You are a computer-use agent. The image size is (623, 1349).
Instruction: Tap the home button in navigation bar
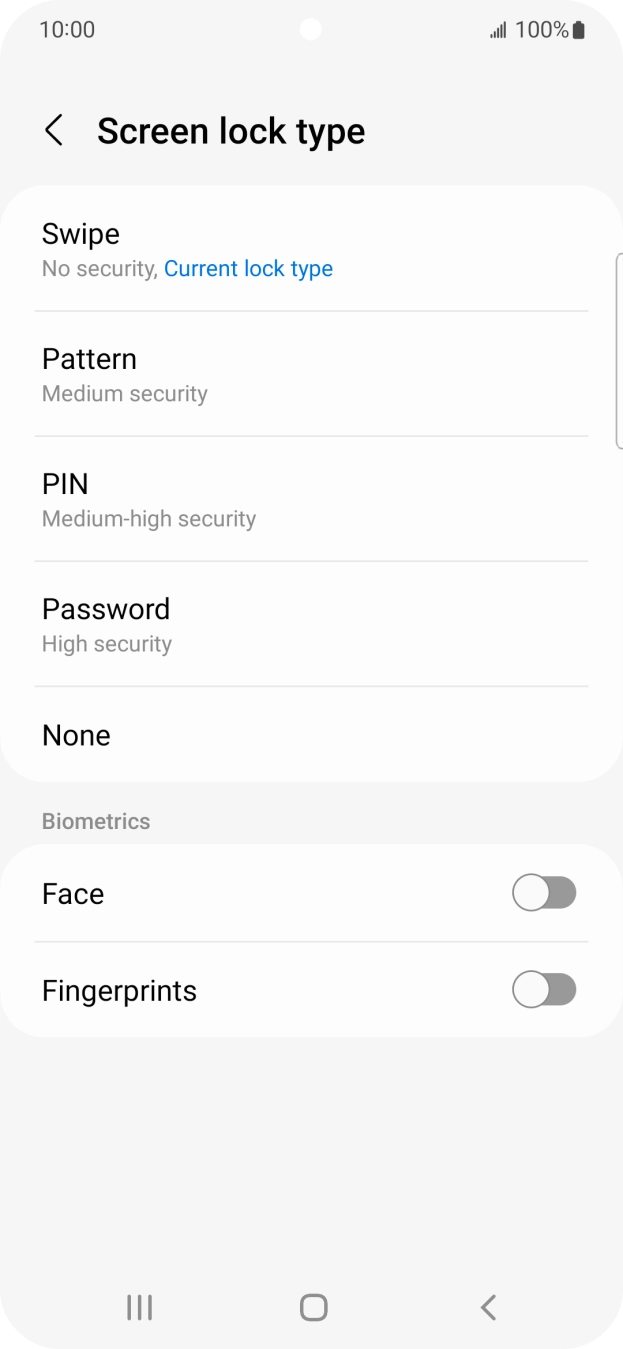point(313,1307)
